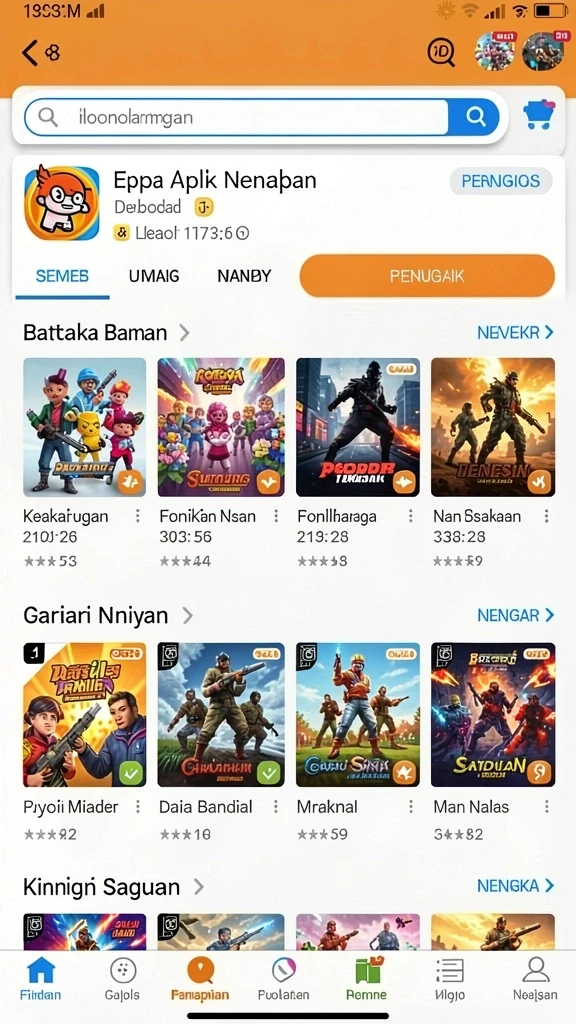The height and width of the screenshot is (1024, 576).
Task: Focus the search text field
Action: (x=237, y=118)
